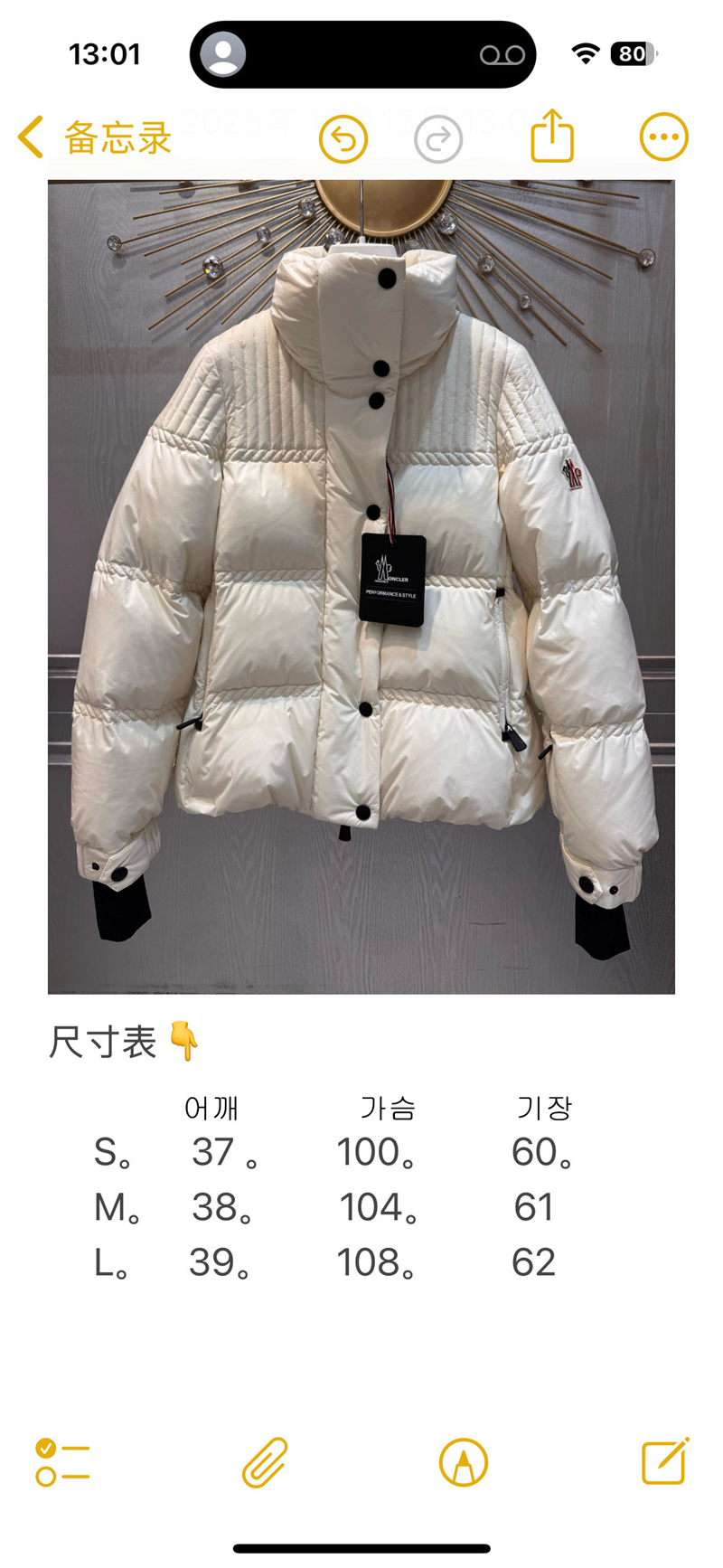Undo the last edit
Image resolution: width=723 pixels, height=1568 pixels.
click(x=343, y=139)
